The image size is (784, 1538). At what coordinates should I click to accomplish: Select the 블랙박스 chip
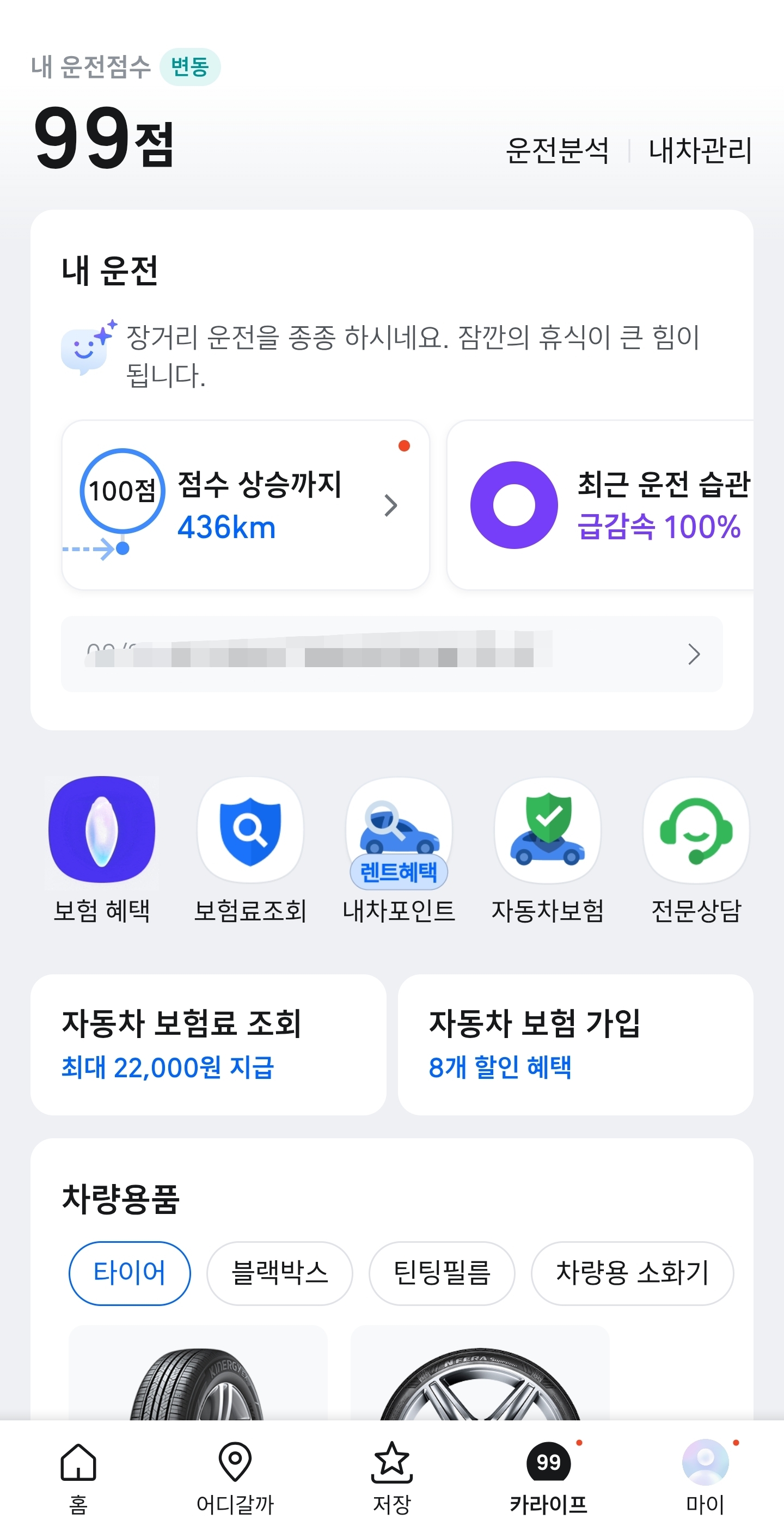coord(279,1273)
